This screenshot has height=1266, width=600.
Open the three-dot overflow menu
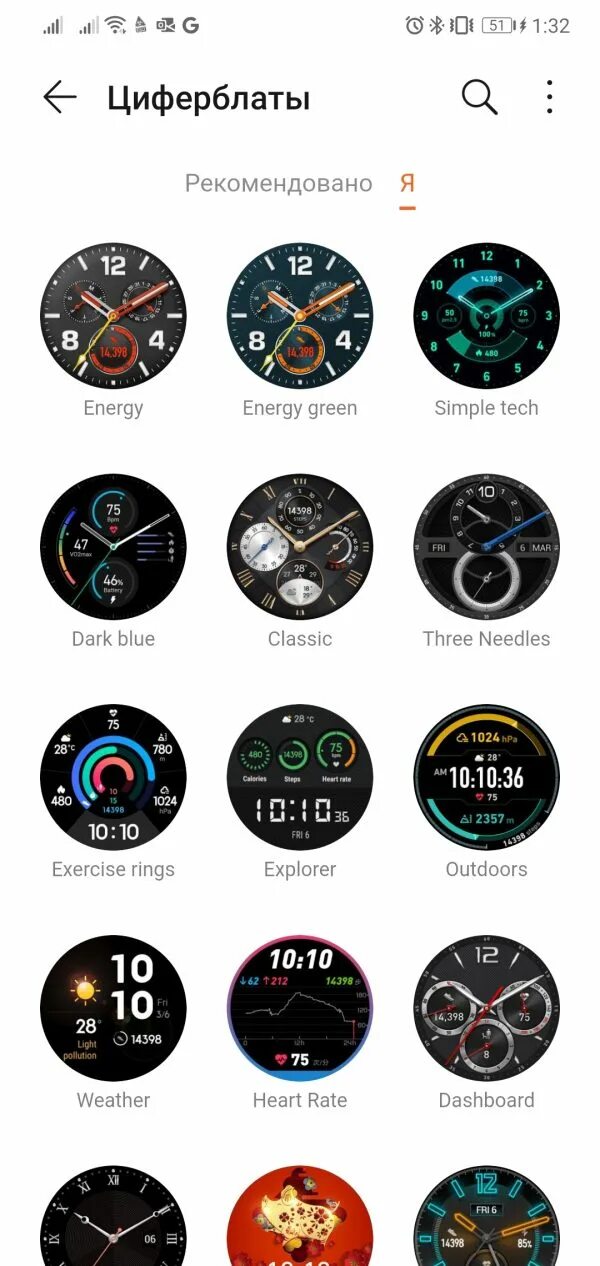click(x=549, y=97)
